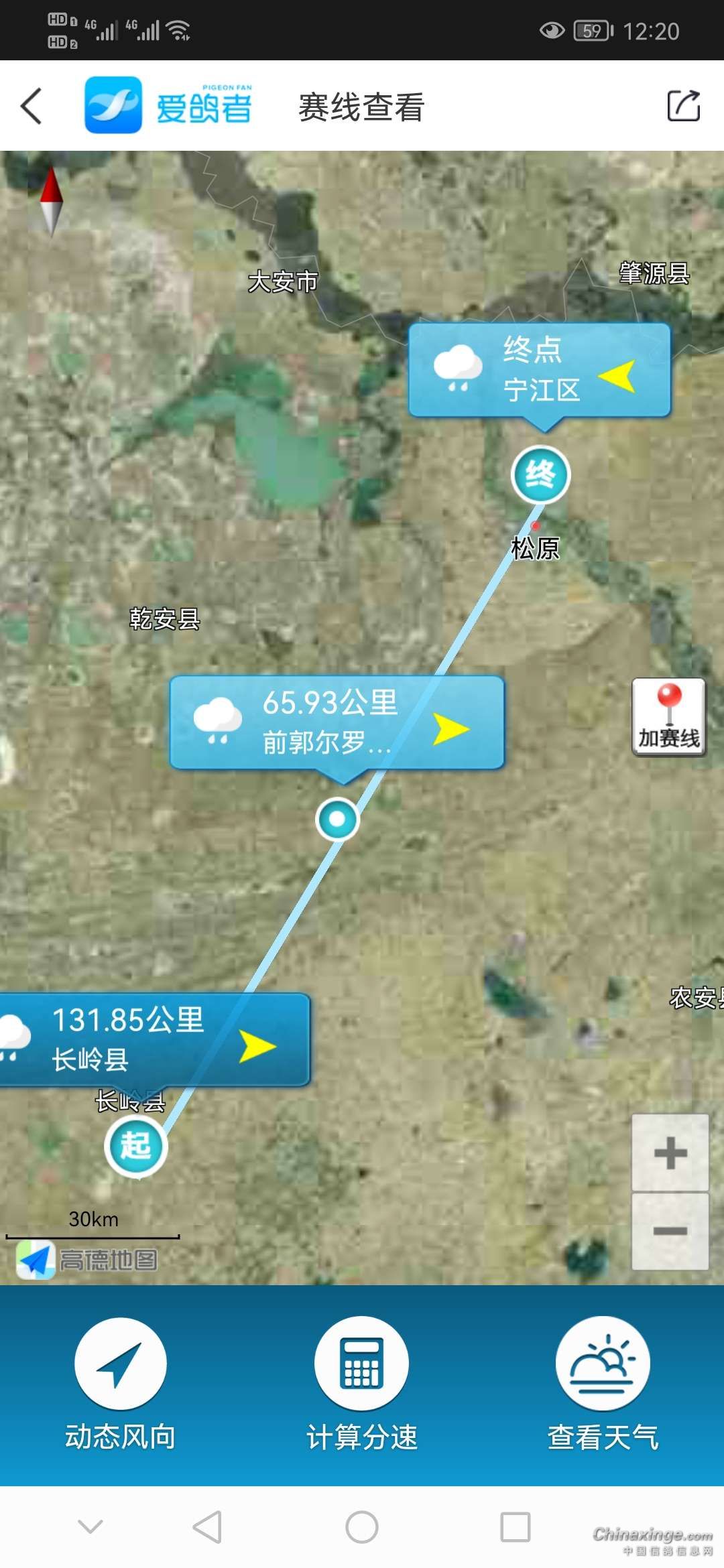The height and width of the screenshot is (1568, 724).
Task: Tap the 终 finish marker on map
Action: [540, 475]
